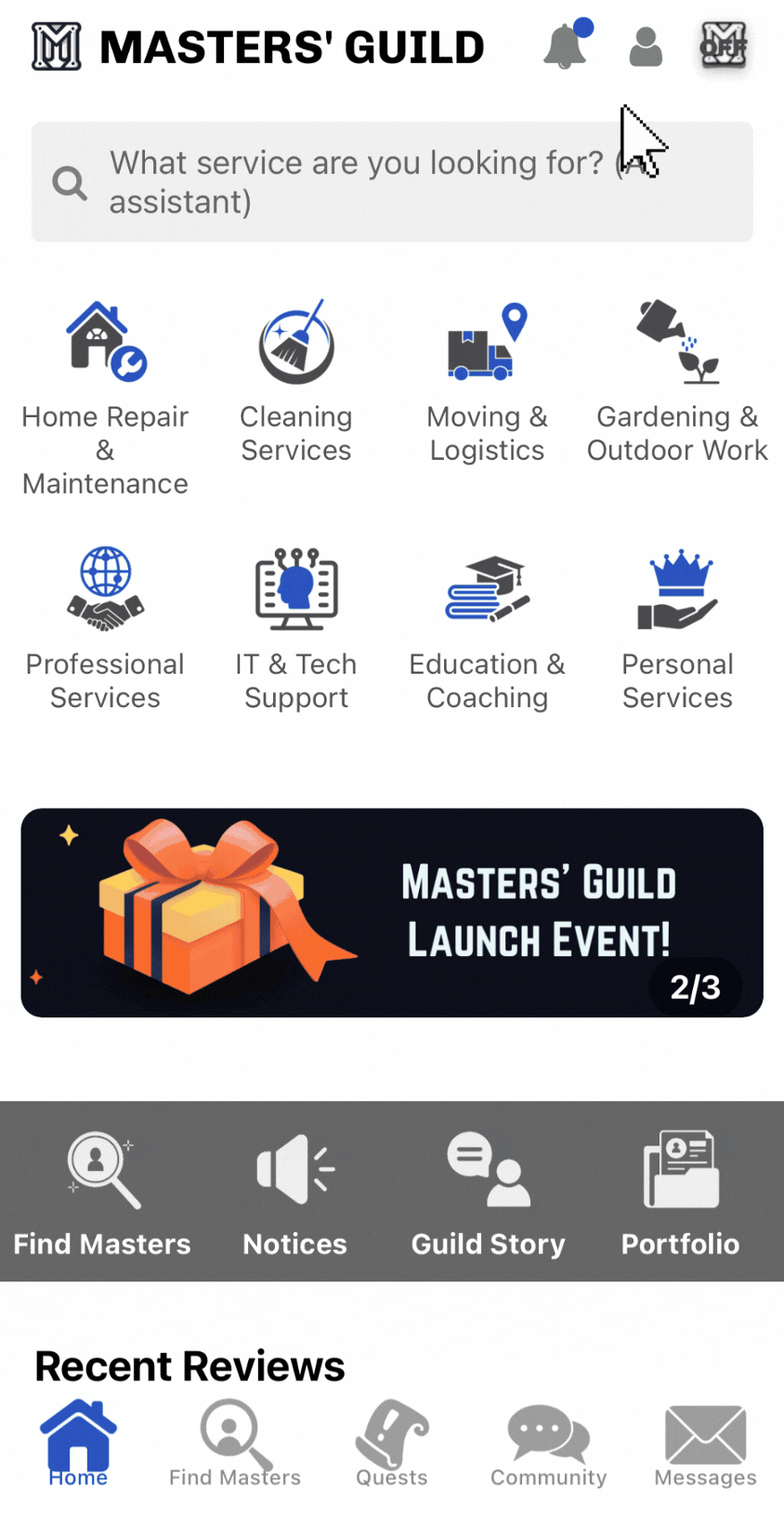The width and height of the screenshot is (784, 1522).
Task: Tap the Find Masters shortcut in gray bar
Action: [x=102, y=1192]
